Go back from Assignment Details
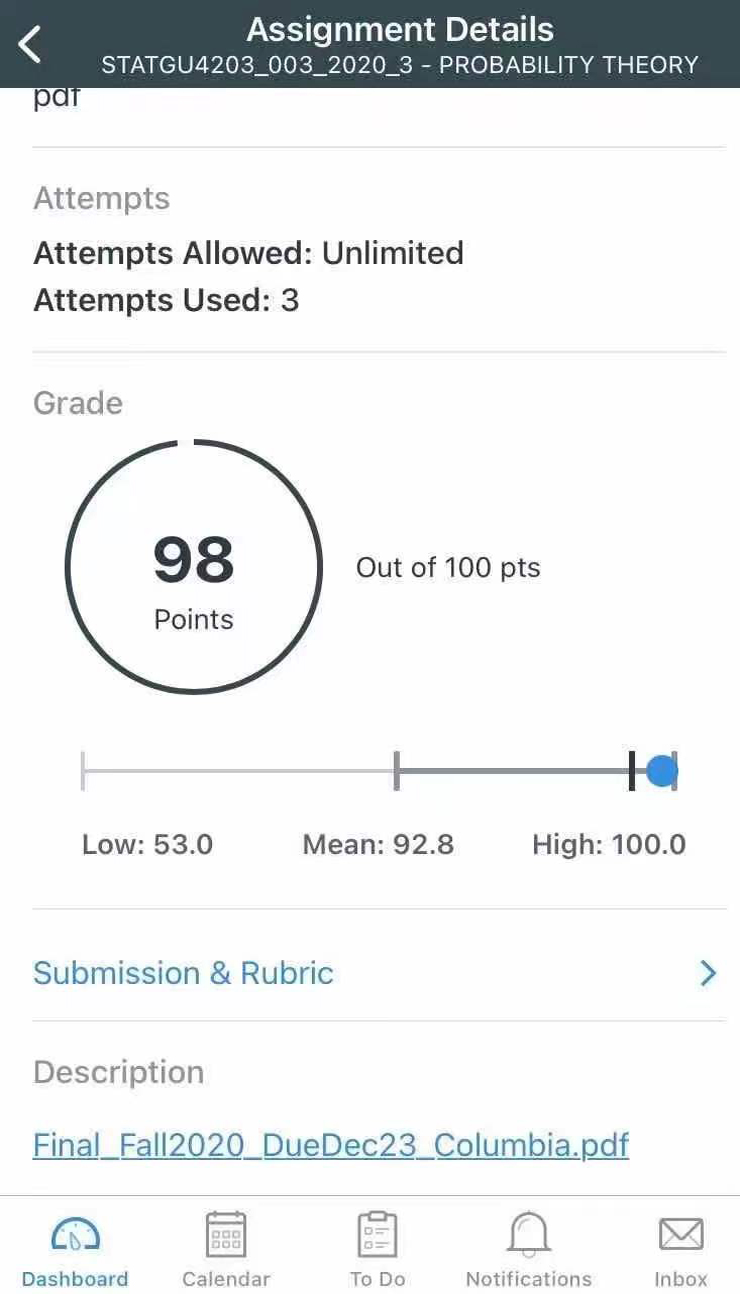 pyautogui.click(x=31, y=44)
